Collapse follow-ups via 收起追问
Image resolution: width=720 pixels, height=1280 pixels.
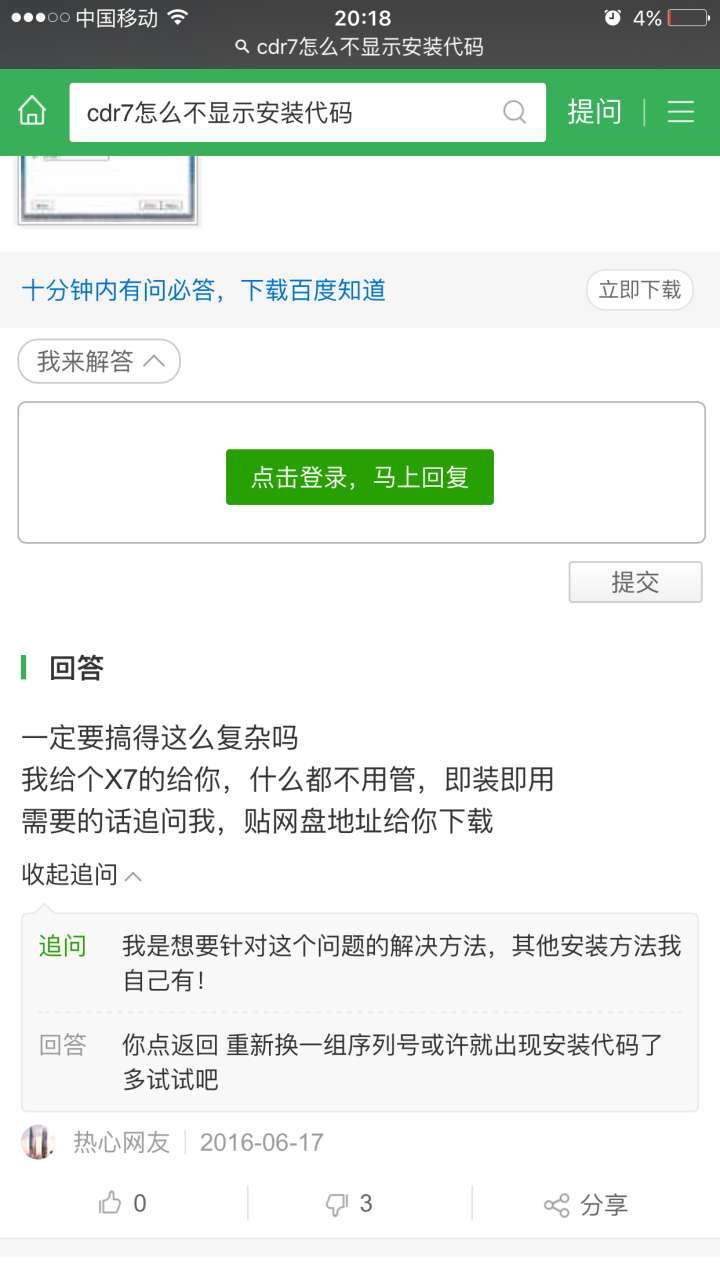pyautogui.click(x=82, y=876)
